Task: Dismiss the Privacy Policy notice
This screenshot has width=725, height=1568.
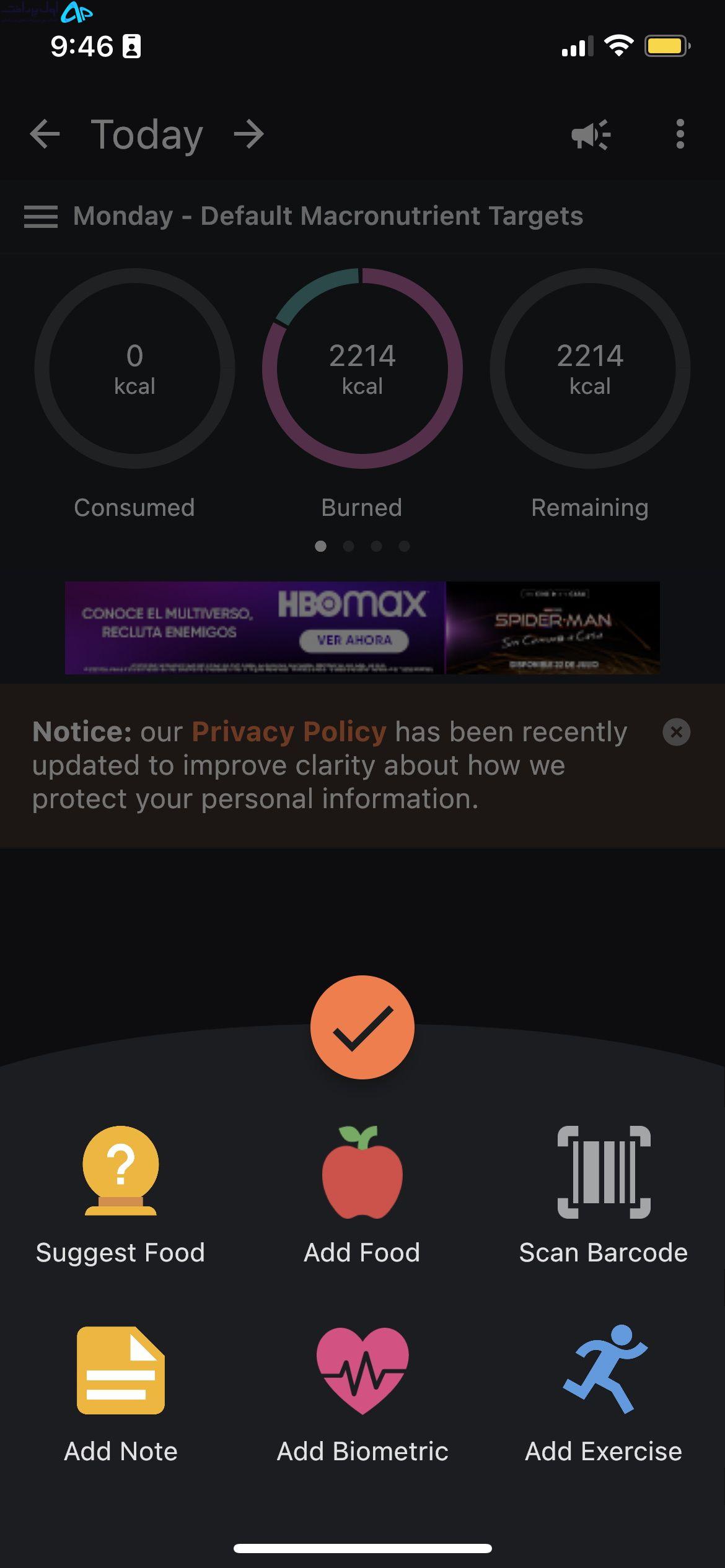Action: (677, 732)
